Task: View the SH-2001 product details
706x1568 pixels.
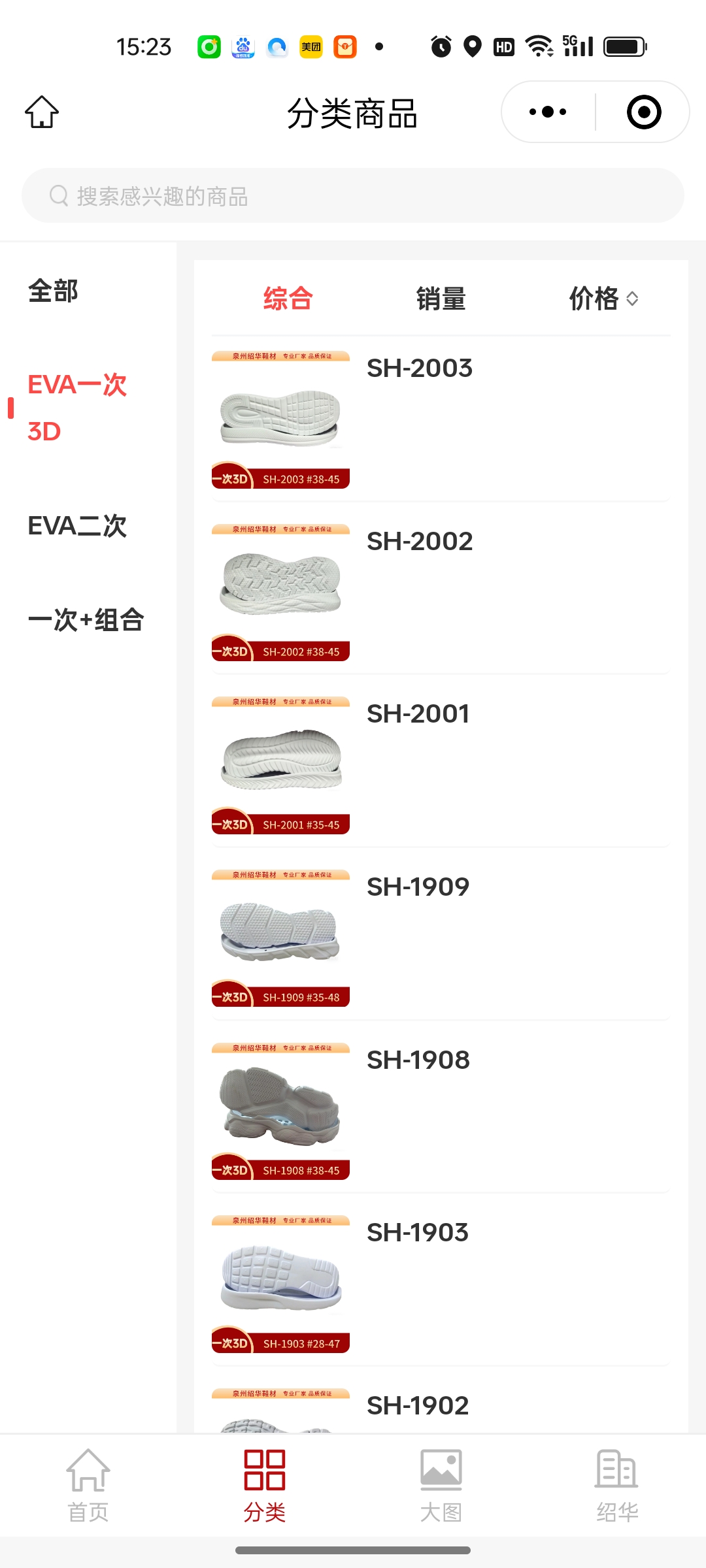Action: pyautogui.click(x=418, y=714)
